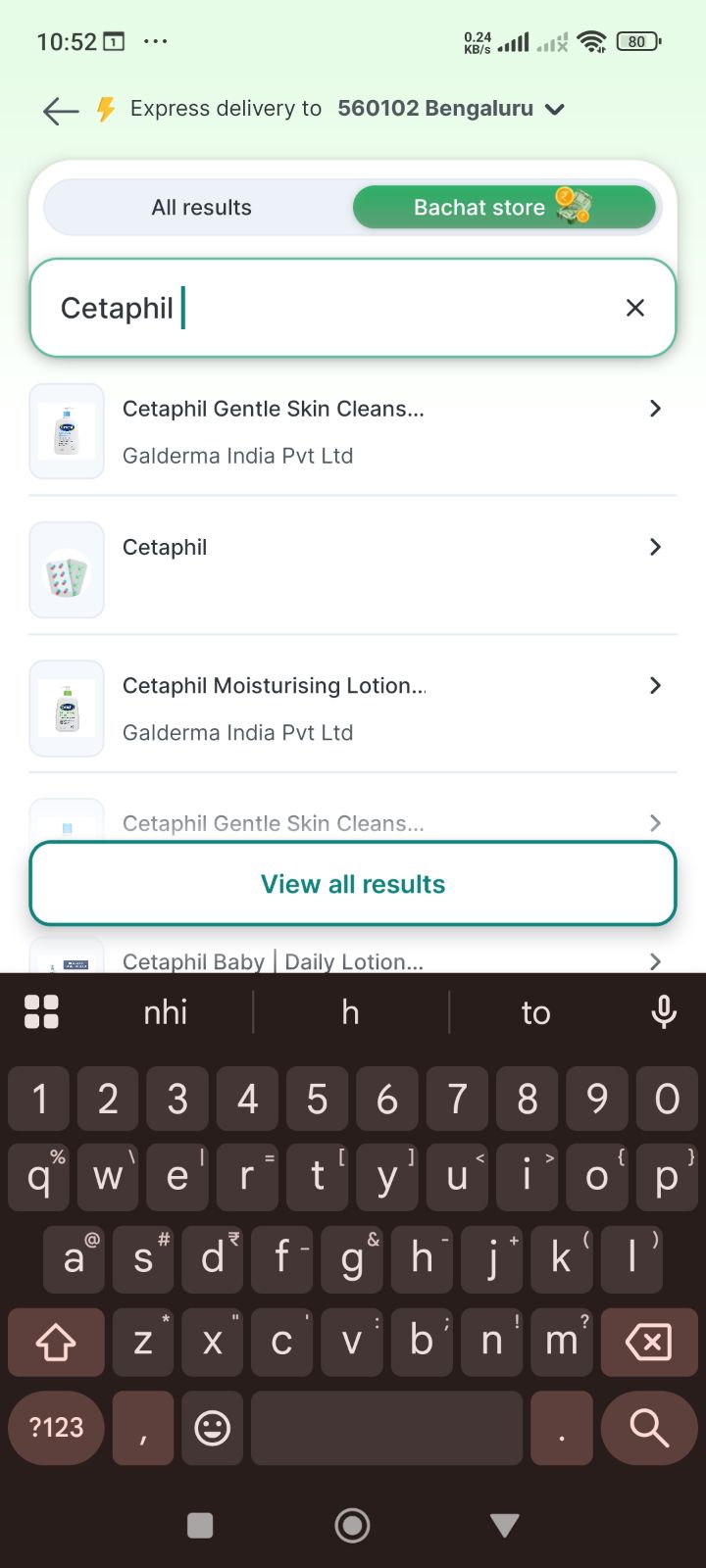Image resolution: width=706 pixels, height=1568 pixels.
Task: Clear the Cetaphil search text
Action: [635, 308]
